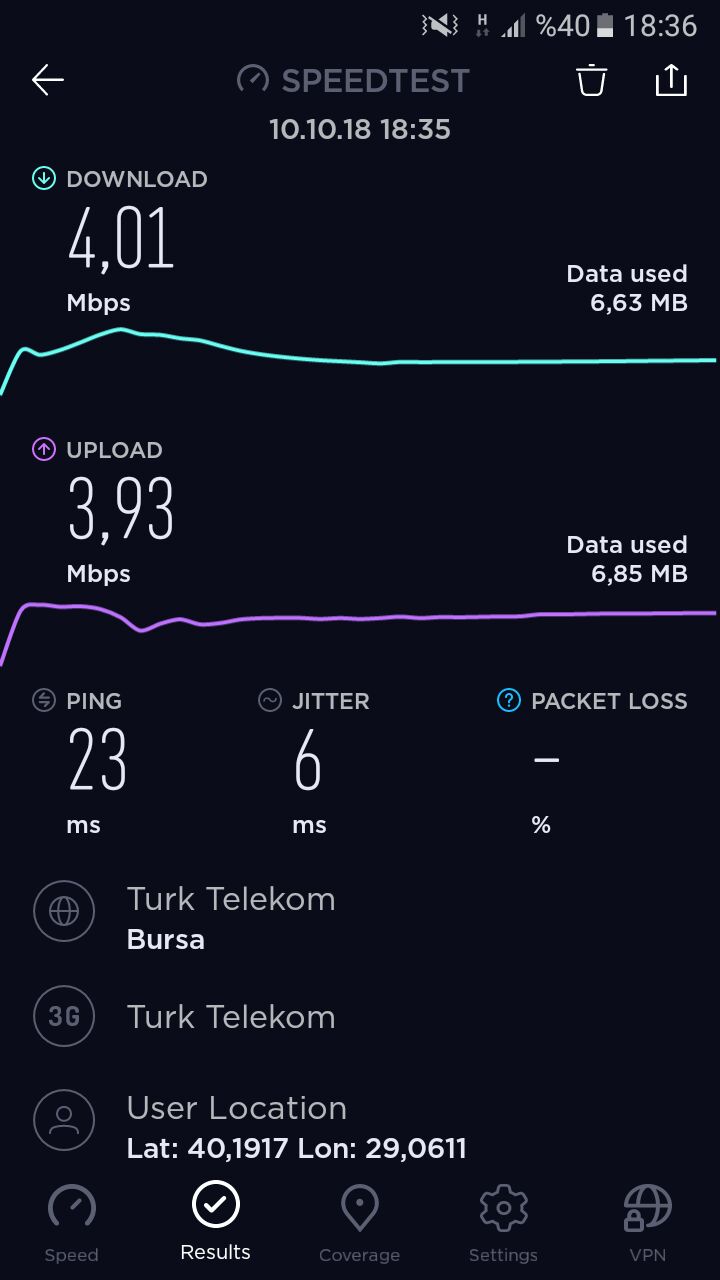Select the Results tab
720x1280 pixels.
click(x=216, y=1221)
